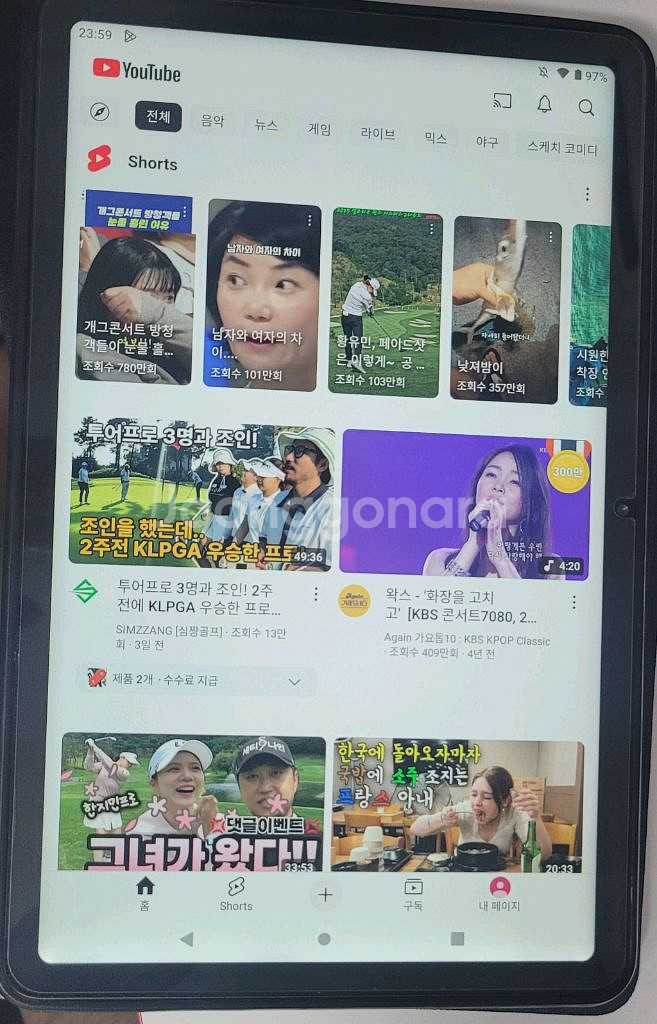Screen dimensions: 657x1024
Task: Tap the create plus button
Action: [x=324, y=894]
